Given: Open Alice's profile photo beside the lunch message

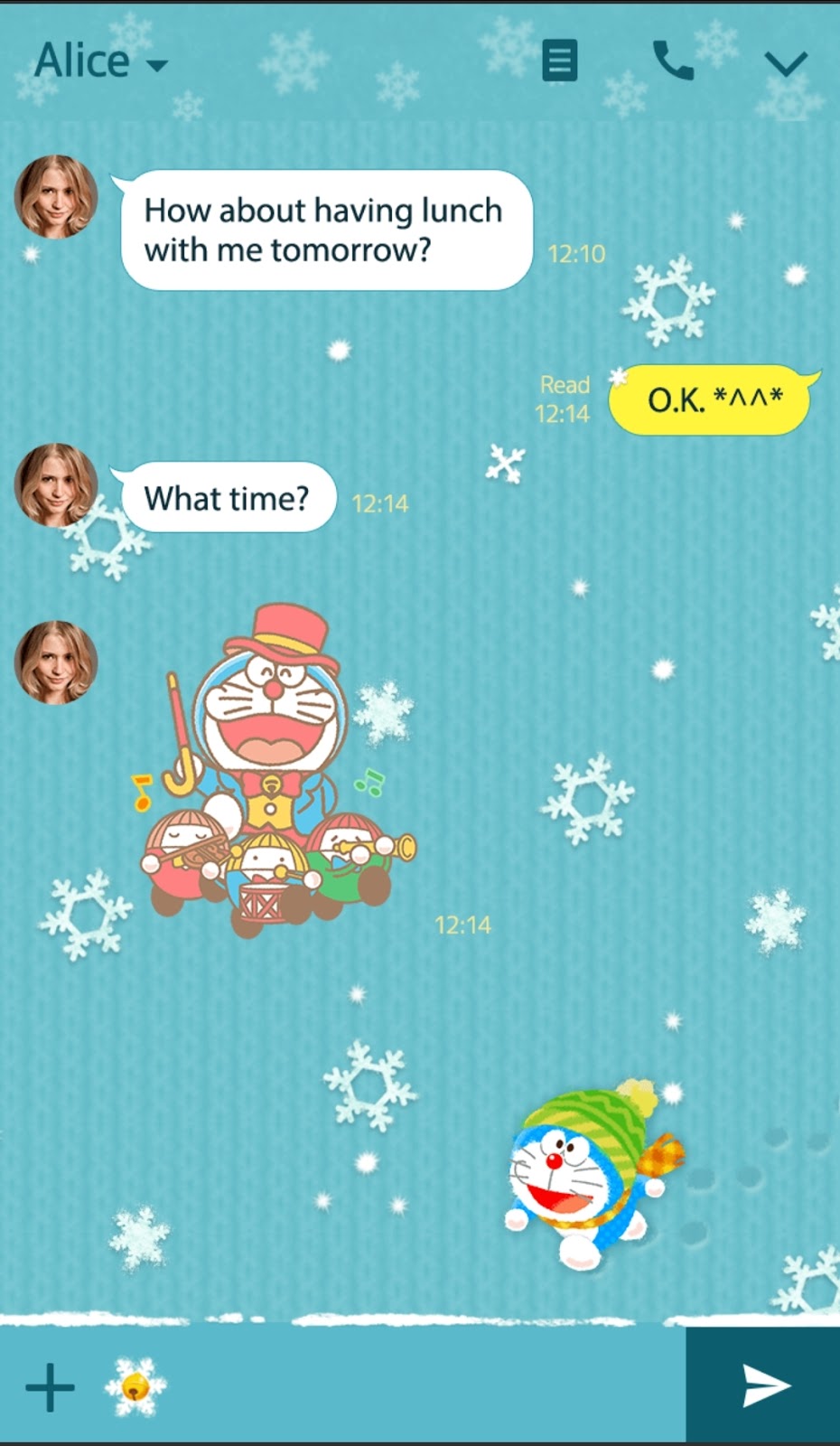Looking at the screenshot, I should (x=55, y=196).
